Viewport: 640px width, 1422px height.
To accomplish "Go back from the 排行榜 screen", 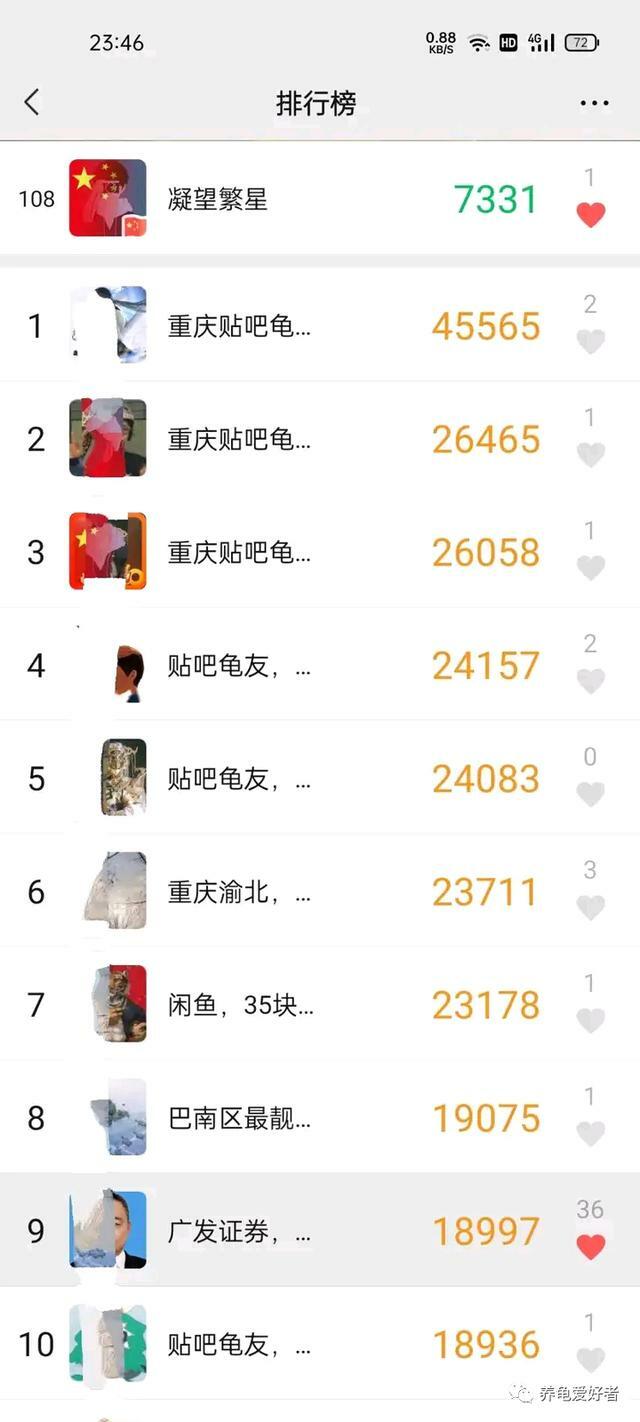I will point(32,102).
